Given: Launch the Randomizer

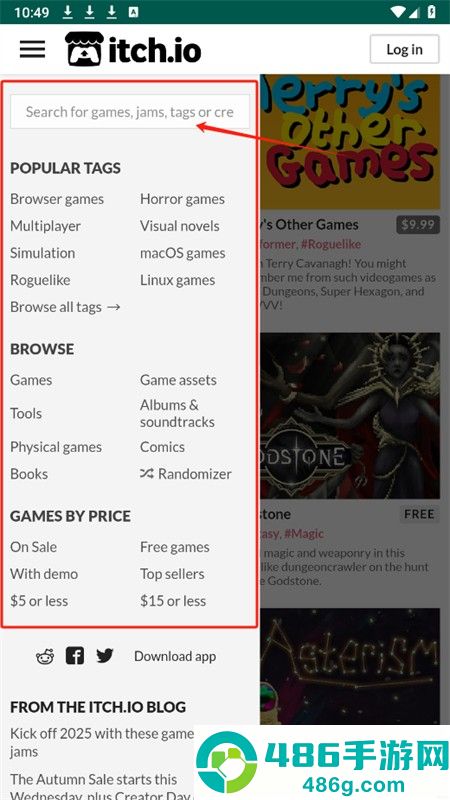Looking at the screenshot, I should pyautogui.click(x=186, y=474).
